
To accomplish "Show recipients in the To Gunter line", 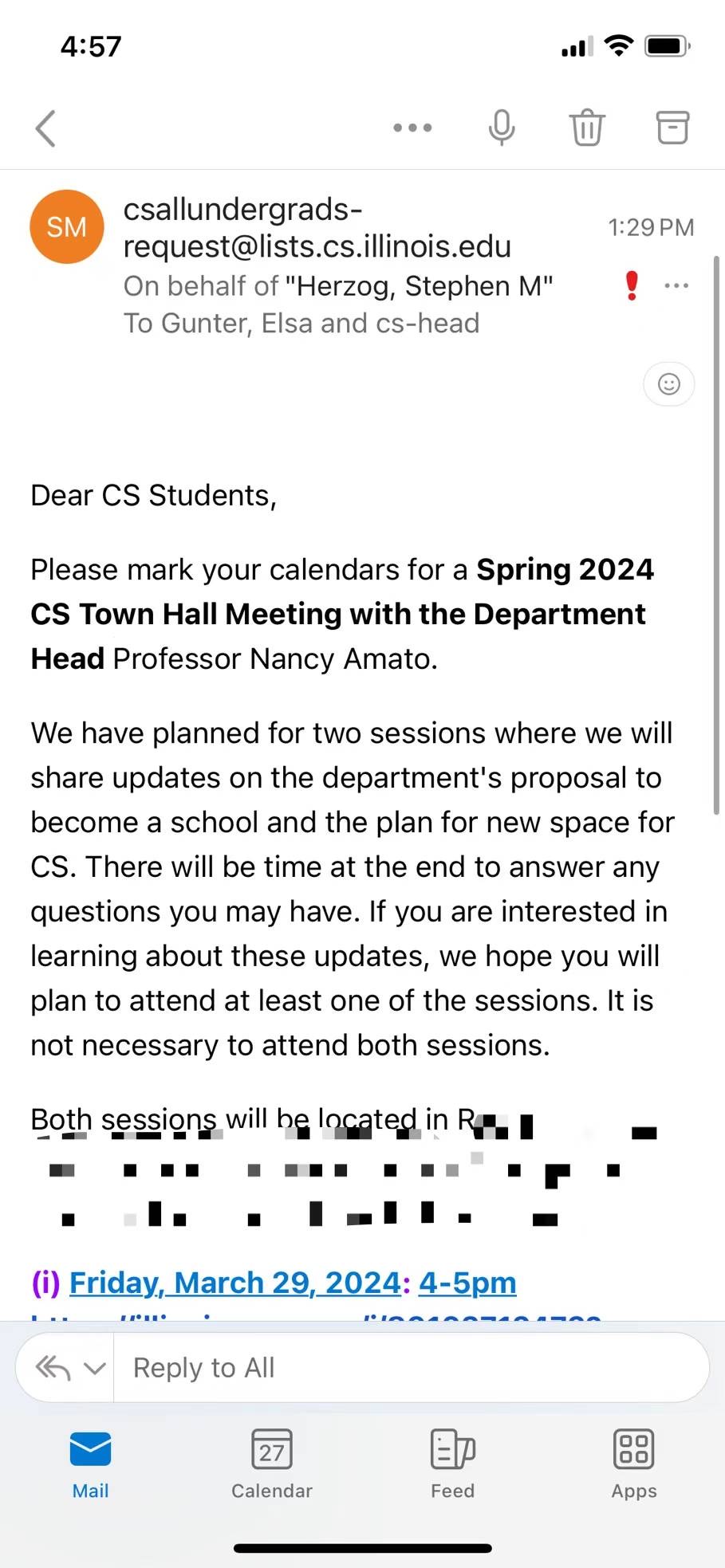I will (301, 324).
